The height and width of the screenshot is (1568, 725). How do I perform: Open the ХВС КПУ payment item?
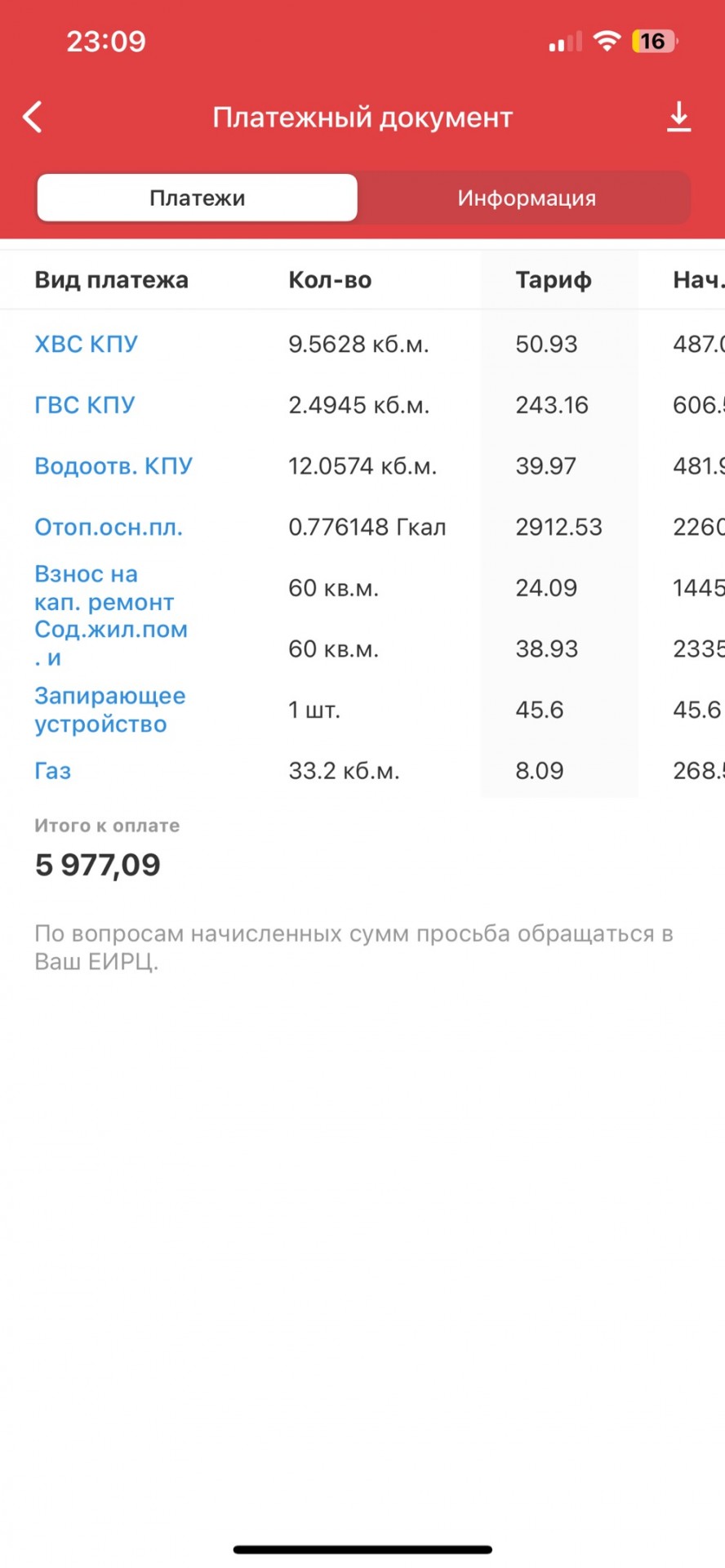click(86, 344)
